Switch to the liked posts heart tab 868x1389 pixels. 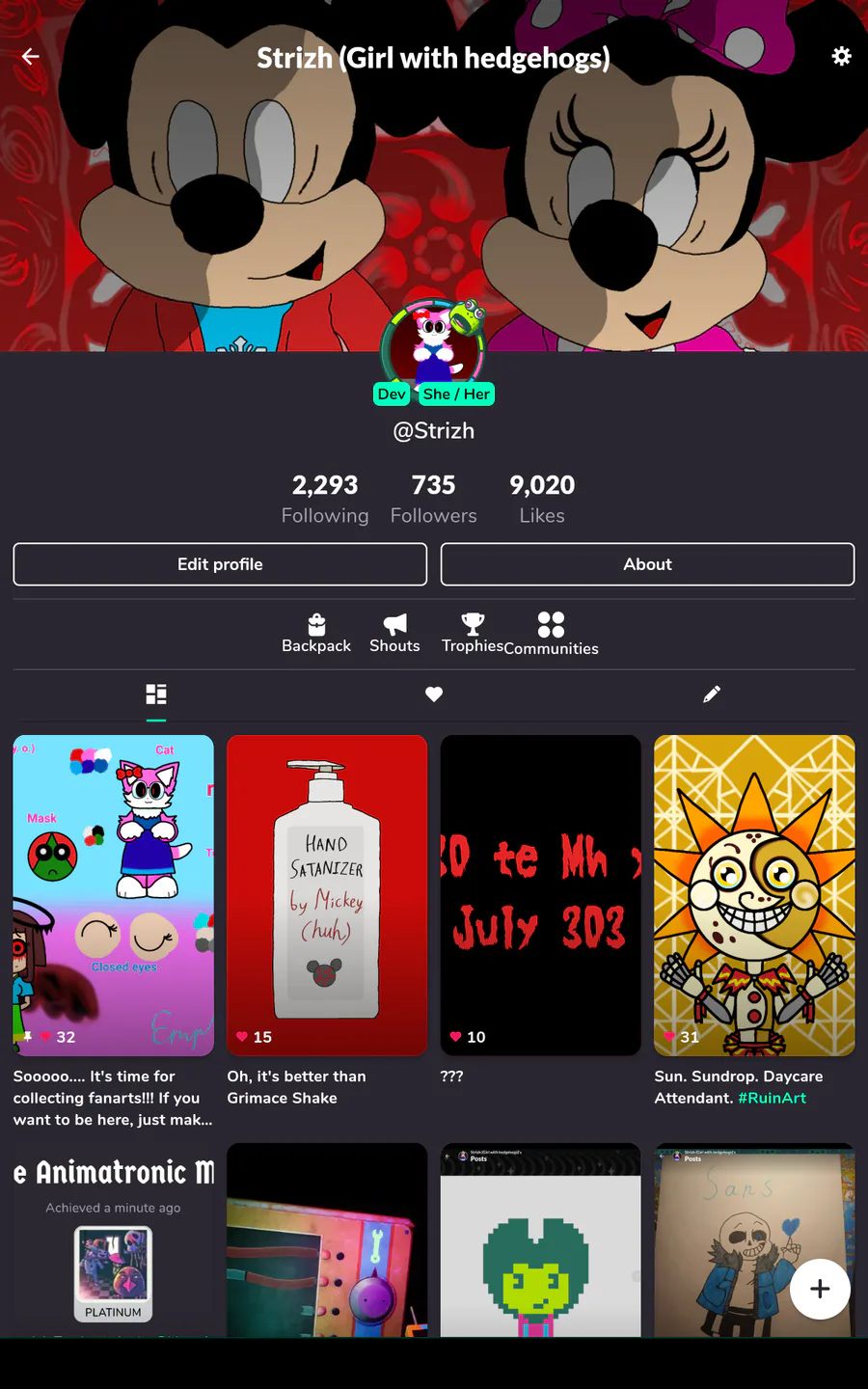(x=434, y=694)
